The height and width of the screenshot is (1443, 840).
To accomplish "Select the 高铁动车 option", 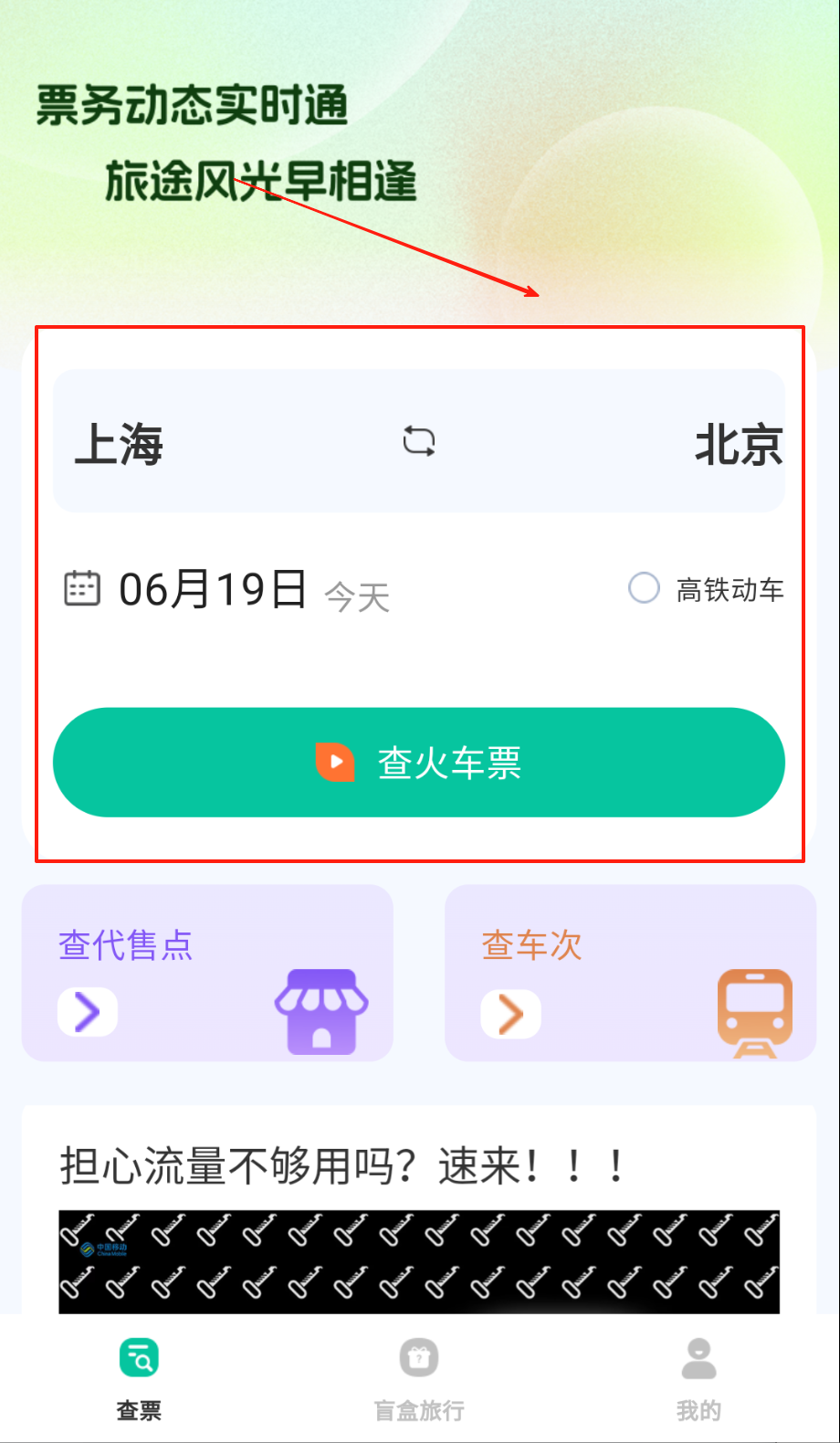I will point(645,588).
